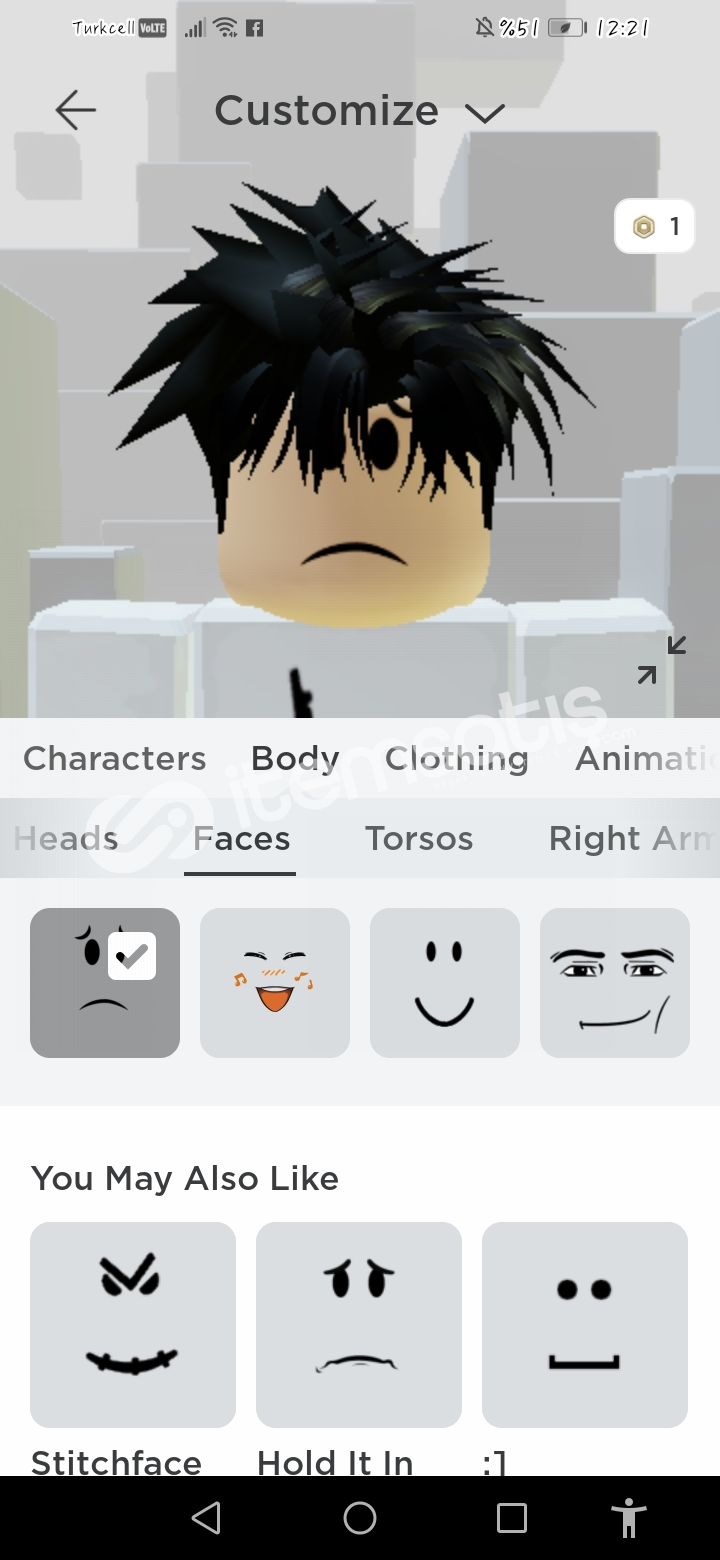Unequip the currently checked frowning face
Screen dimensions: 720x1560
tap(105, 983)
